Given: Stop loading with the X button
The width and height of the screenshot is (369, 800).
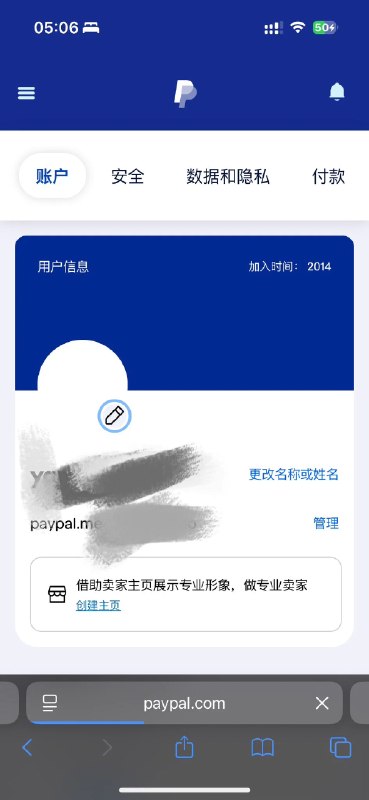Looking at the screenshot, I should [x=322, y=704].
